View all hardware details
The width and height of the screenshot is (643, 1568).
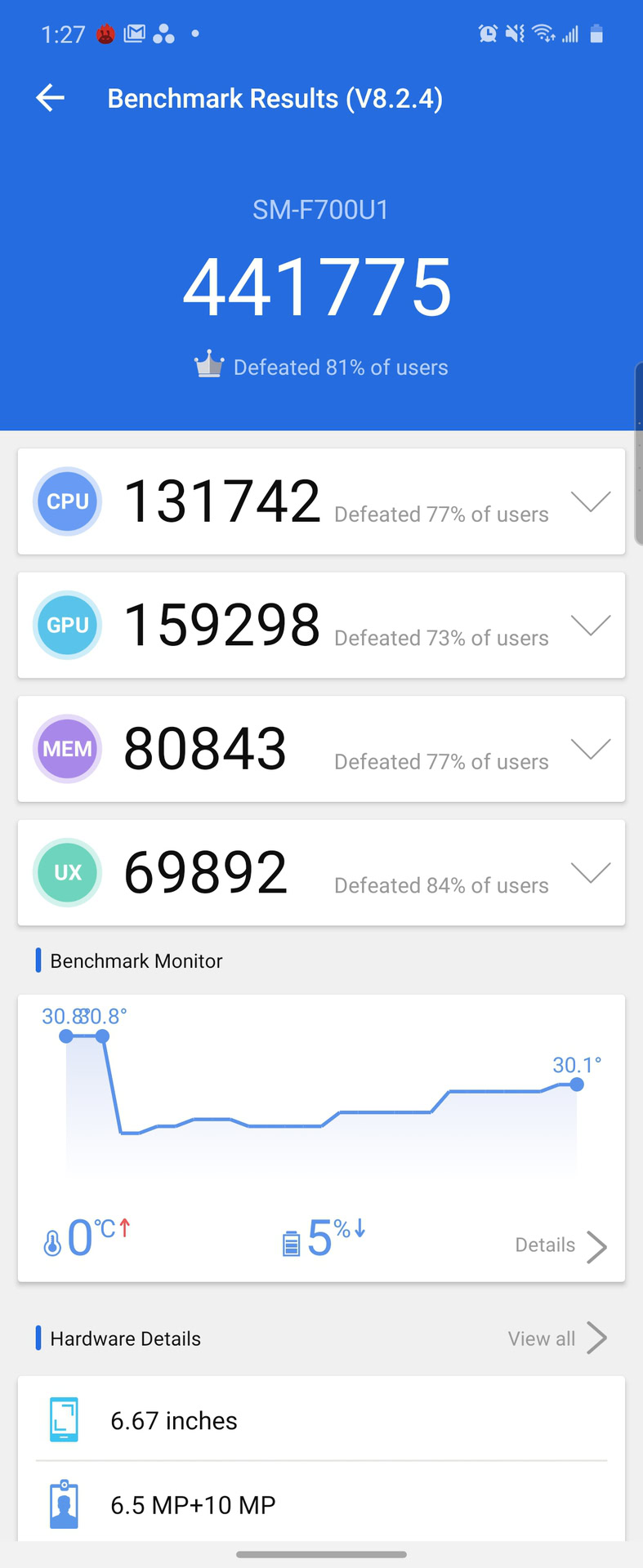[x=556, y=1339]
